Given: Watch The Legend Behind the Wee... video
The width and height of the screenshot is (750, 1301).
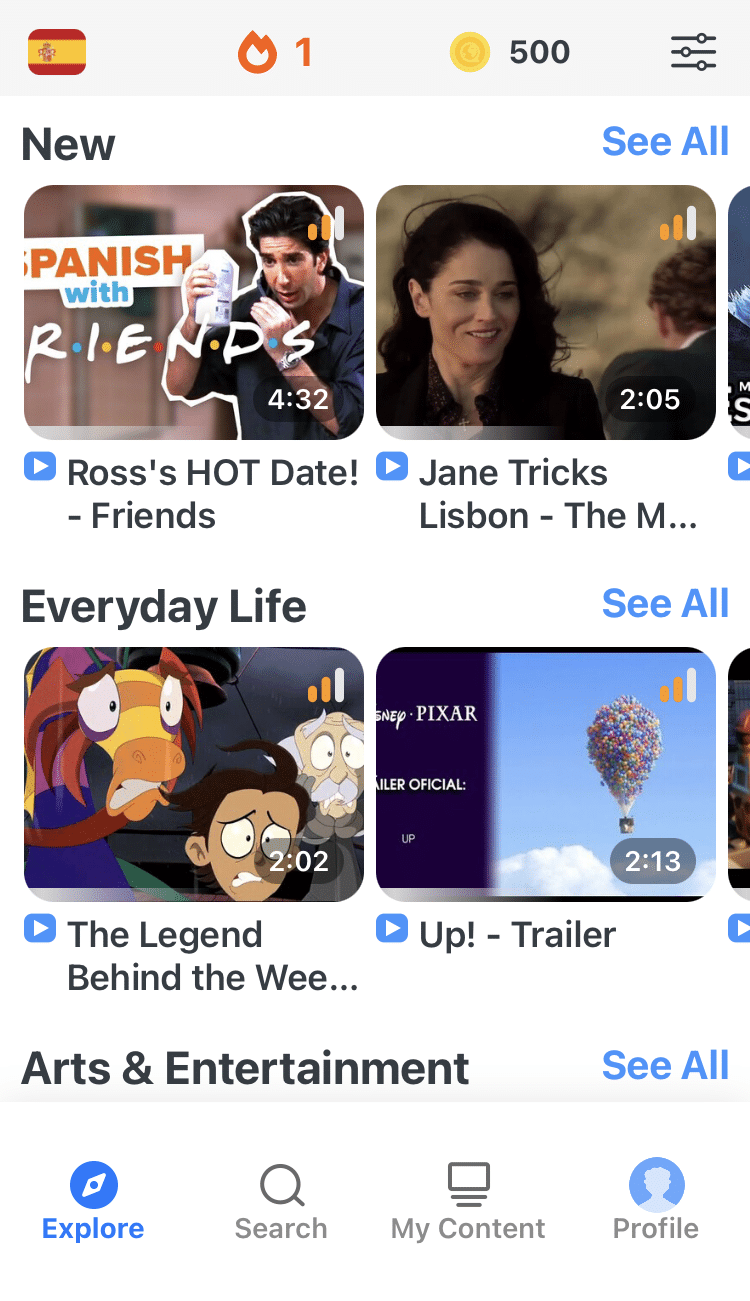Looking at the screenshot, I should [x=194, y=774].
